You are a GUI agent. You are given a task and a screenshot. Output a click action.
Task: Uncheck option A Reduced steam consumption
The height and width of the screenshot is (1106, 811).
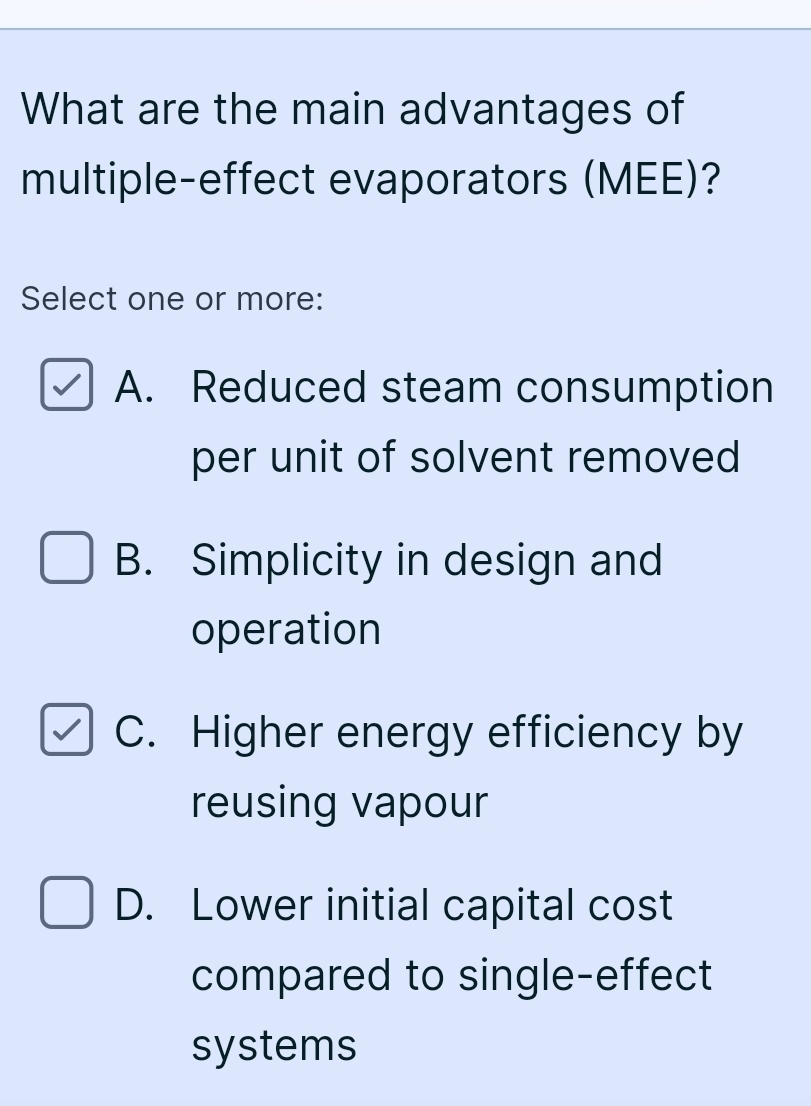click(x=66, y=387)
